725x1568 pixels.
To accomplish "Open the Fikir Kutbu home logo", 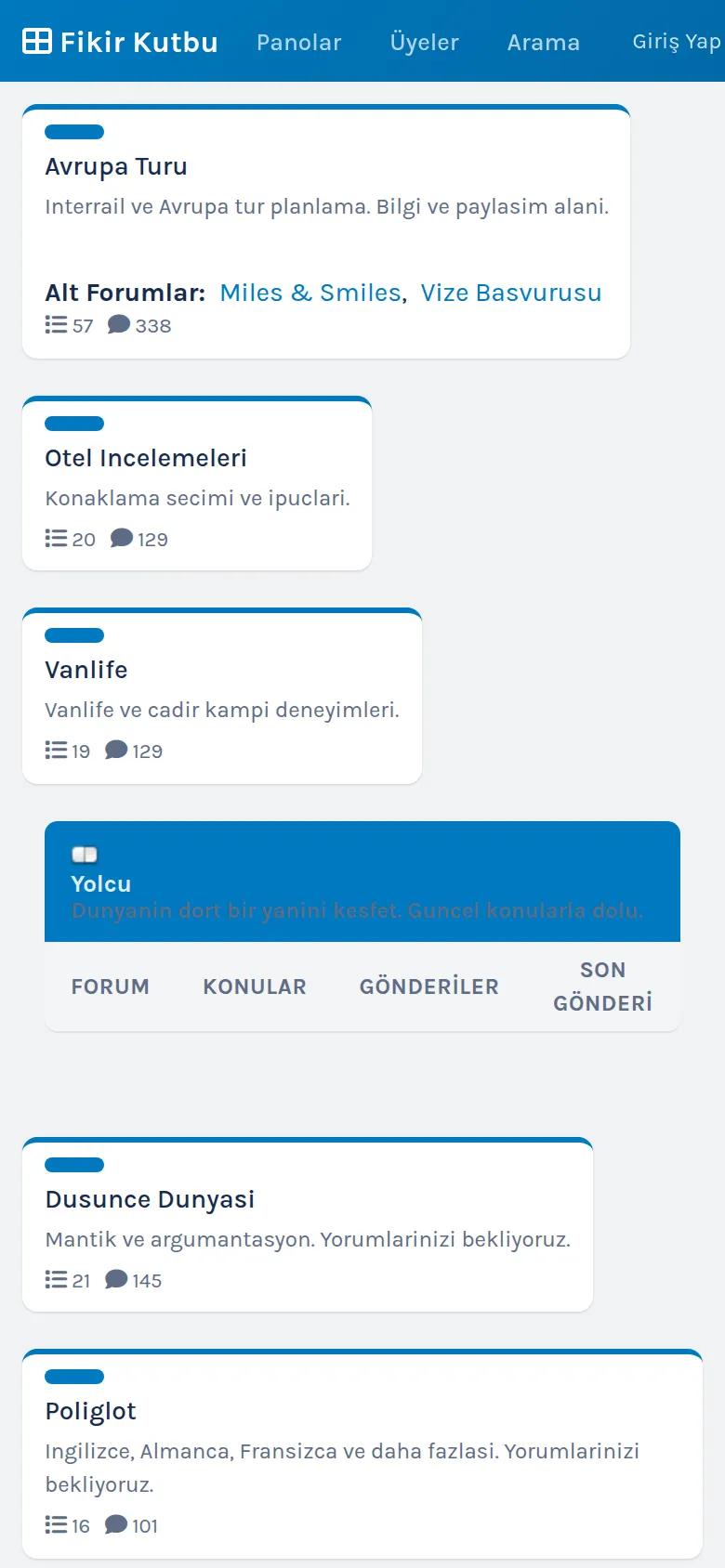I will click(x=120, y=42).
